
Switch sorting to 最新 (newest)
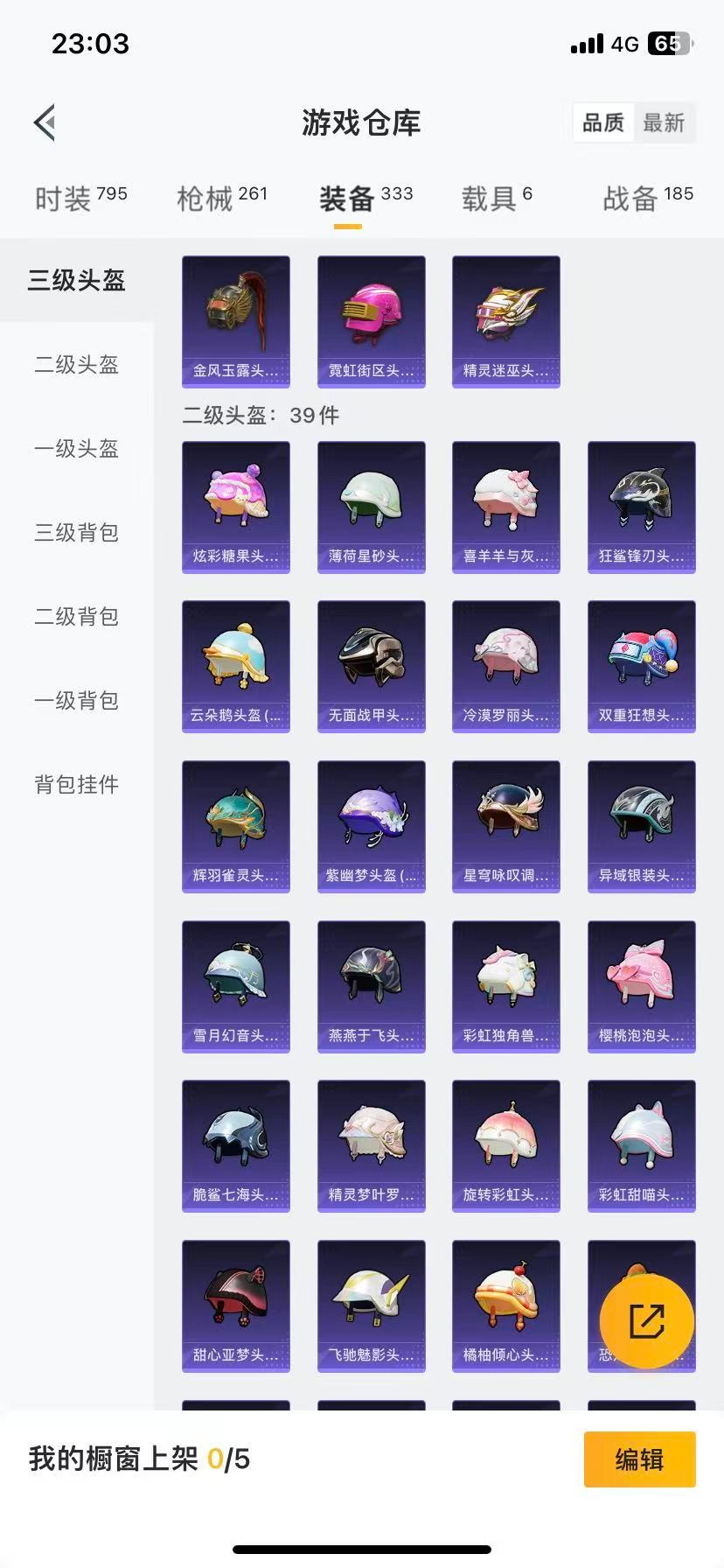click(665, 122)
